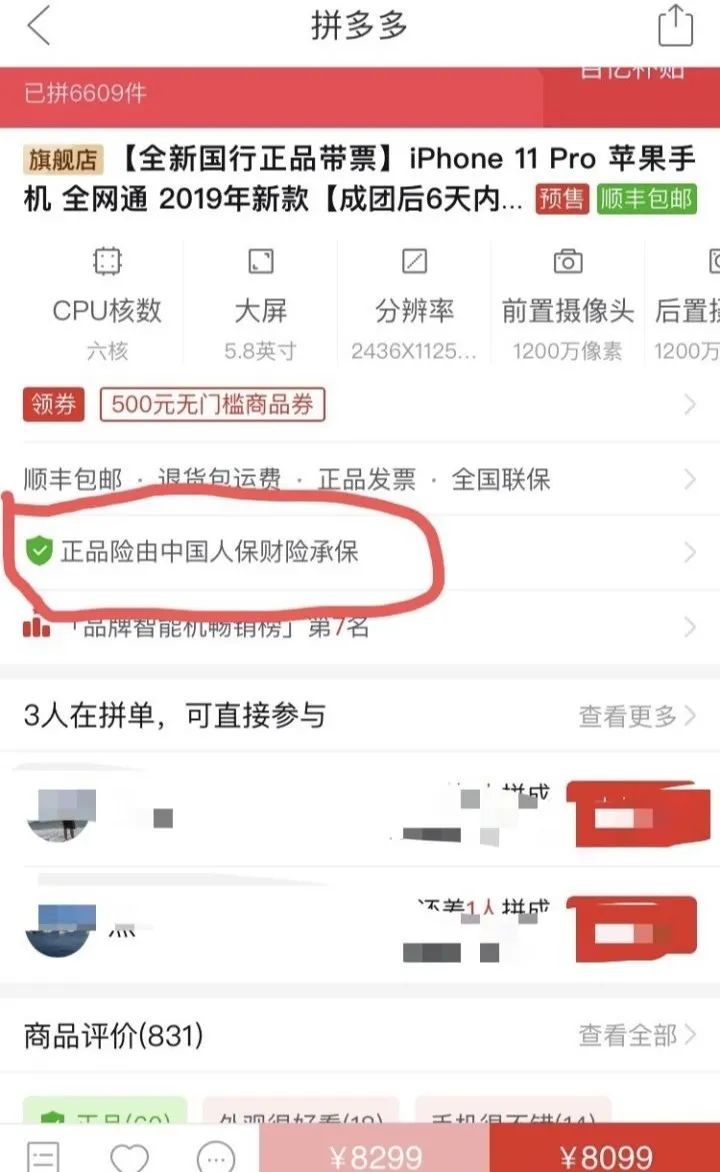Expand the 正品险 insurance row chevron
The image size is (720, 1172).
[688, 548]
